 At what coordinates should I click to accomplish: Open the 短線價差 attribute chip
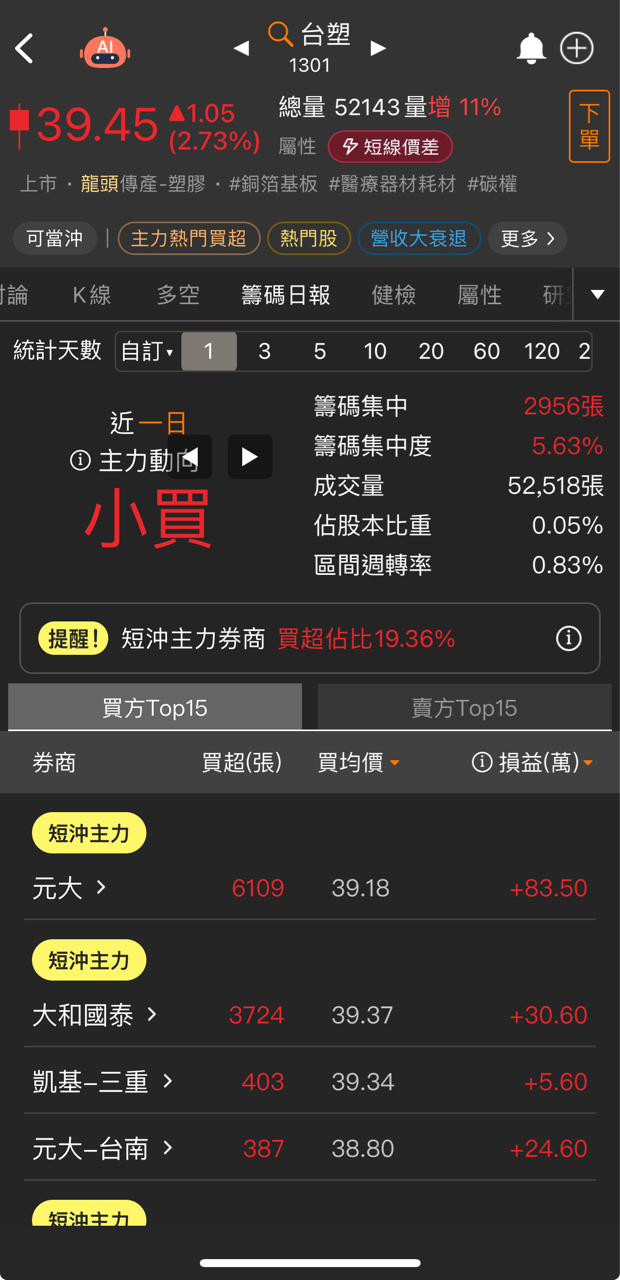point(390,147)
